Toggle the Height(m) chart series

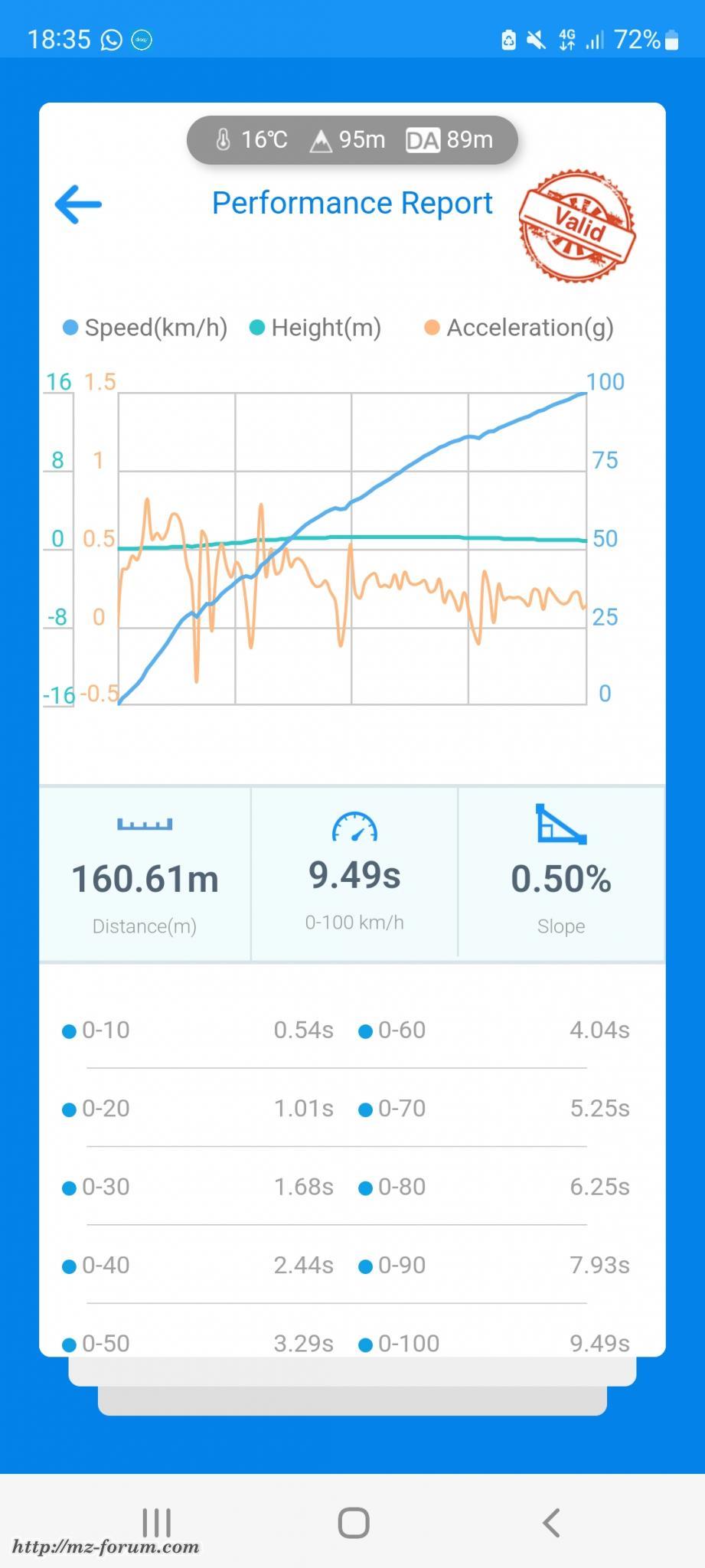[x=316, y=328]
